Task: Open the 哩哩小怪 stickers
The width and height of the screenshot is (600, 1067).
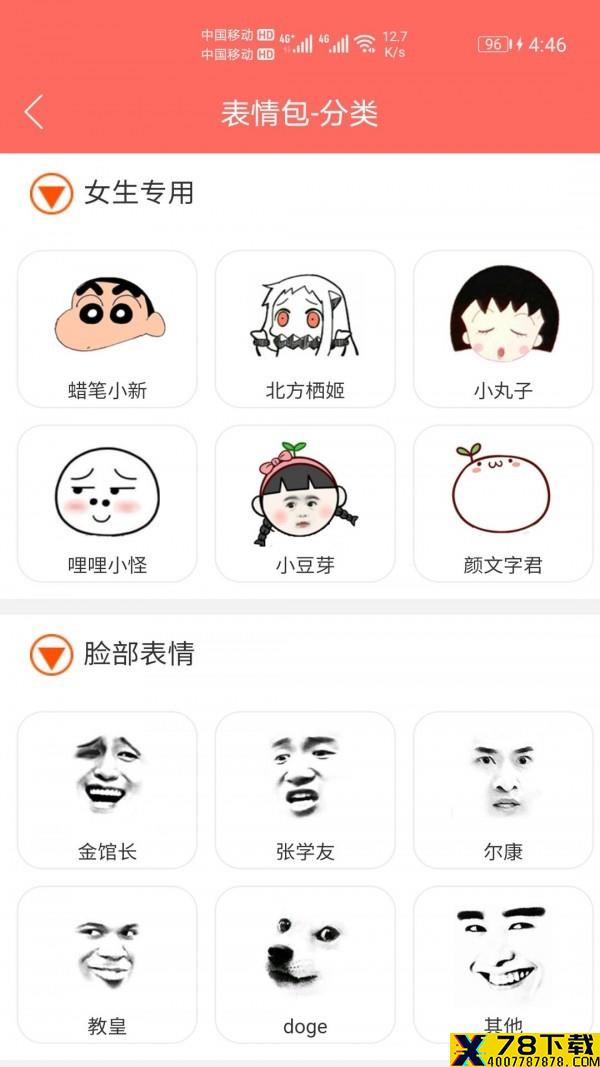Action: click(x=107, y=504)
